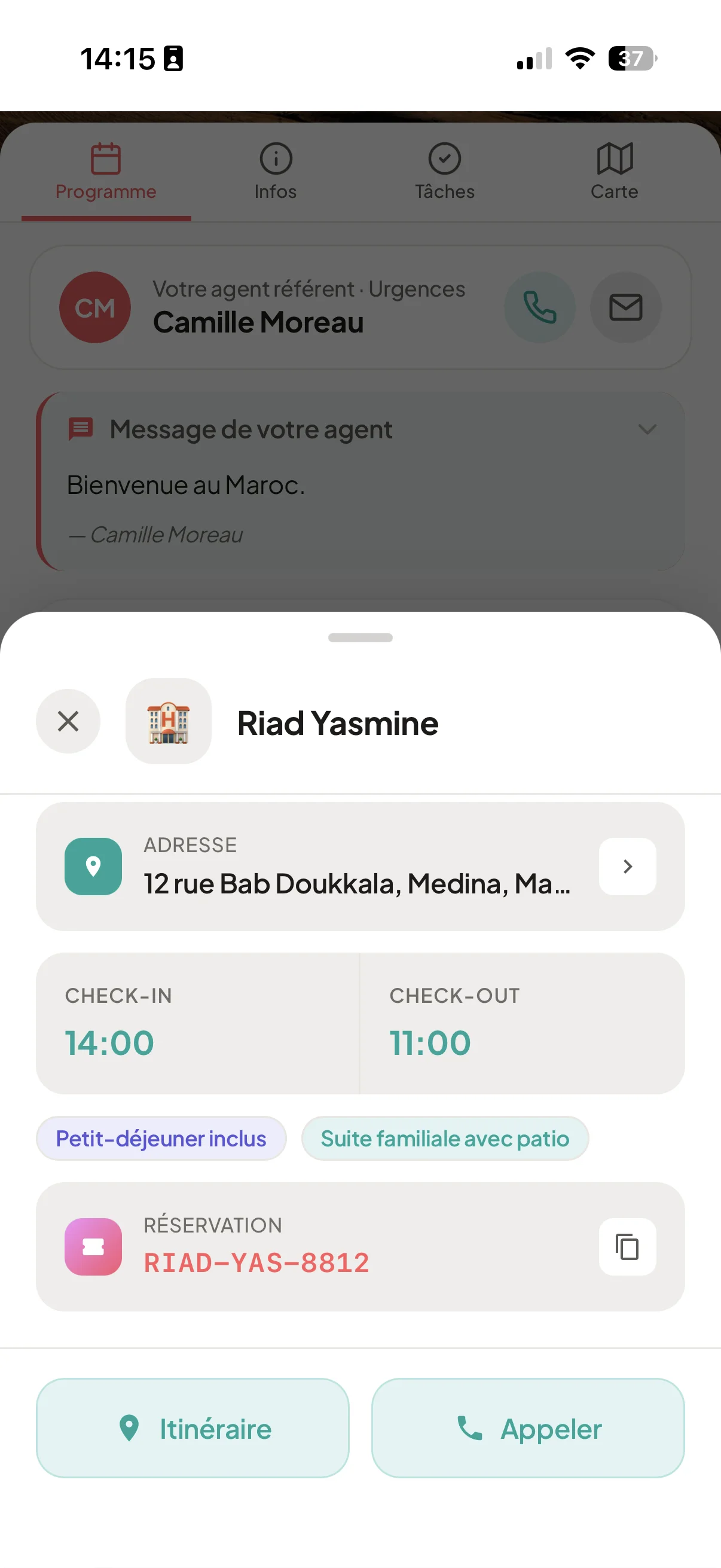Collapse the agent message panel
The width and height of the screenshot is (721, 1568).
pos(648,430)
